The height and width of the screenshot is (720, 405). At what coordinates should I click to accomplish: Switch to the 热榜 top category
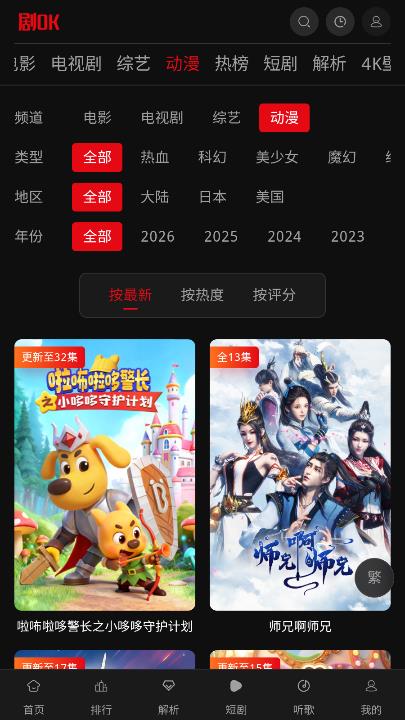(x=231, y=63)
